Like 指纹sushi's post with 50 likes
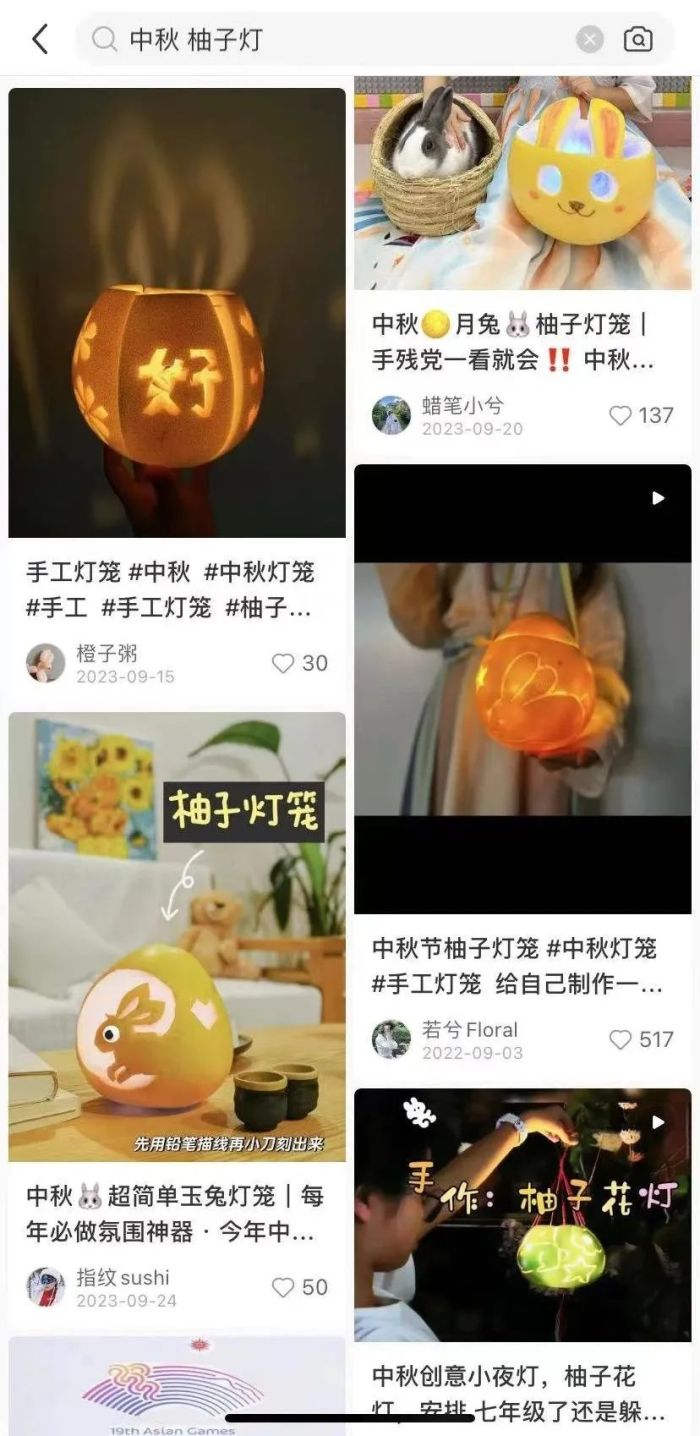Viewport: 700px width, 1436px height. [x=285, y=1287]
